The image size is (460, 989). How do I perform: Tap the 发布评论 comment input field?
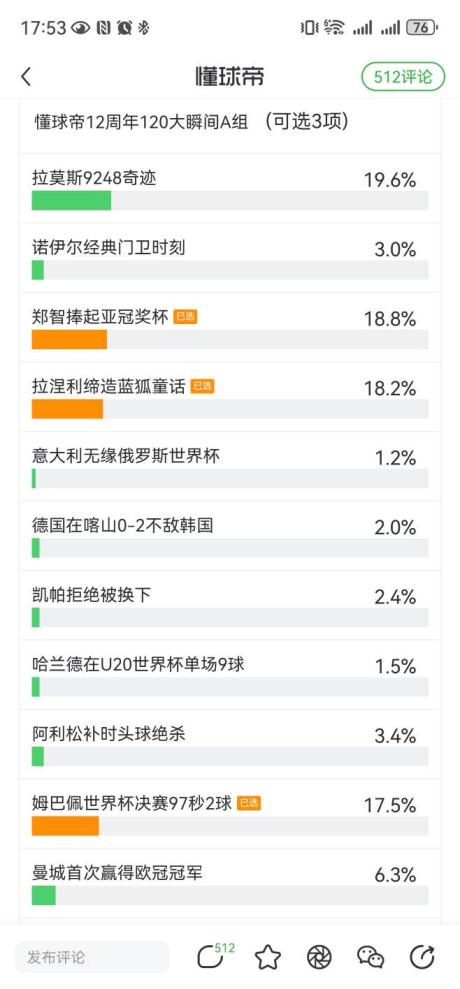coord(92,957)
